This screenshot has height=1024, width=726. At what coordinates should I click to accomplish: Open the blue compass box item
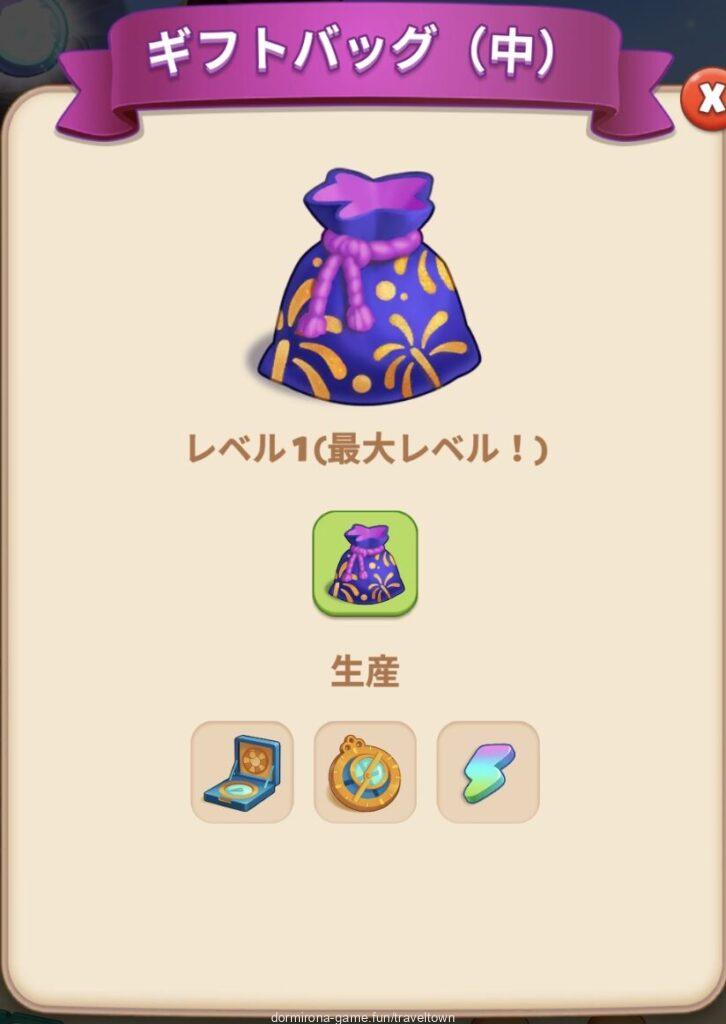pos(242,772)
